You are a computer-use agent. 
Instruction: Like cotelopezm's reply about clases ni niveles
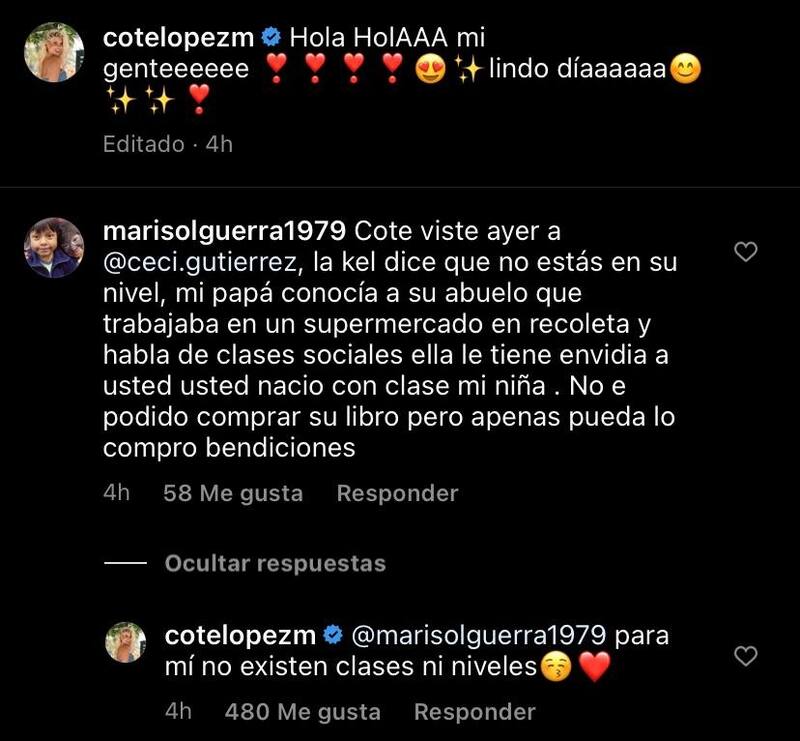(x=746, y=656)
